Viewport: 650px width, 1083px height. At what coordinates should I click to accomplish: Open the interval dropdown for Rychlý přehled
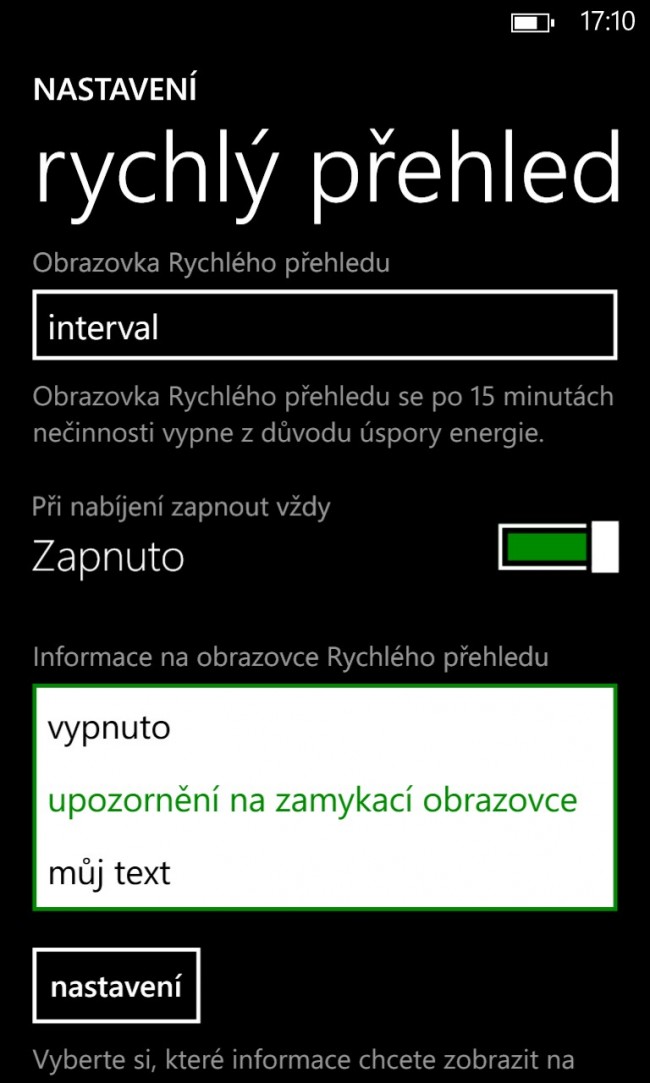[325, 325]
